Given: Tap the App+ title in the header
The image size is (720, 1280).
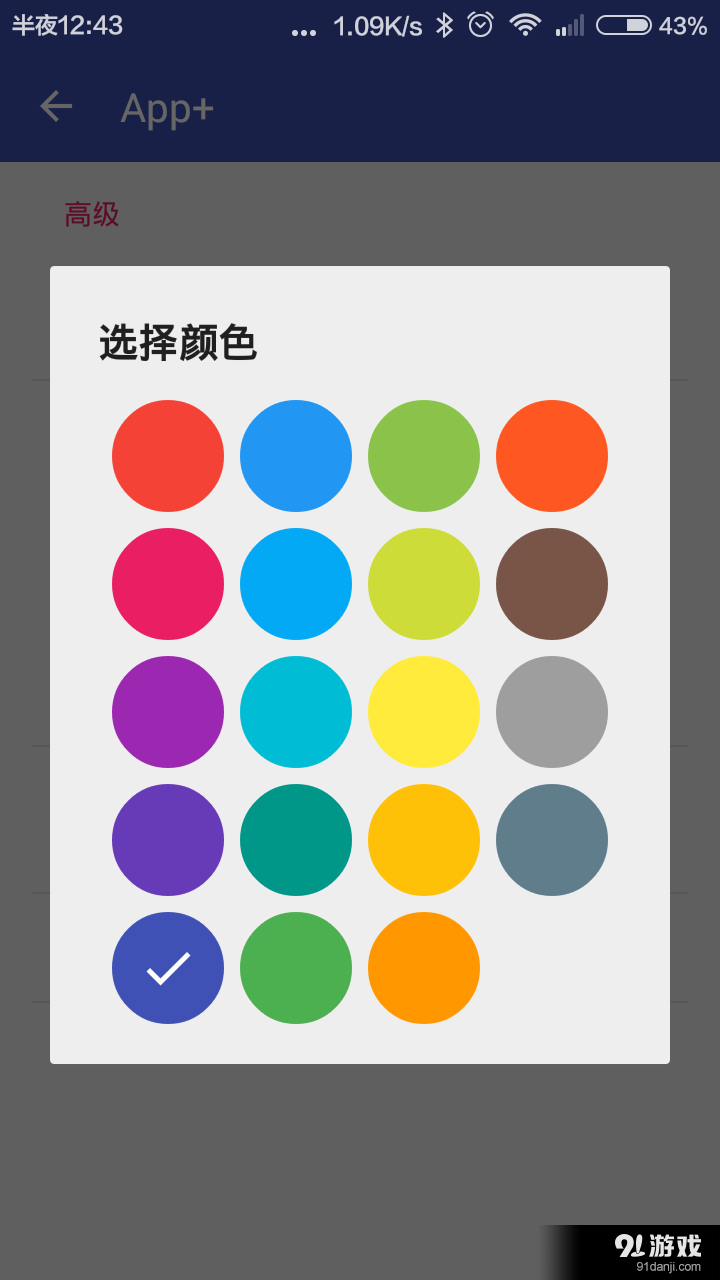Looking at the screenshot, I should coord(167,110).
